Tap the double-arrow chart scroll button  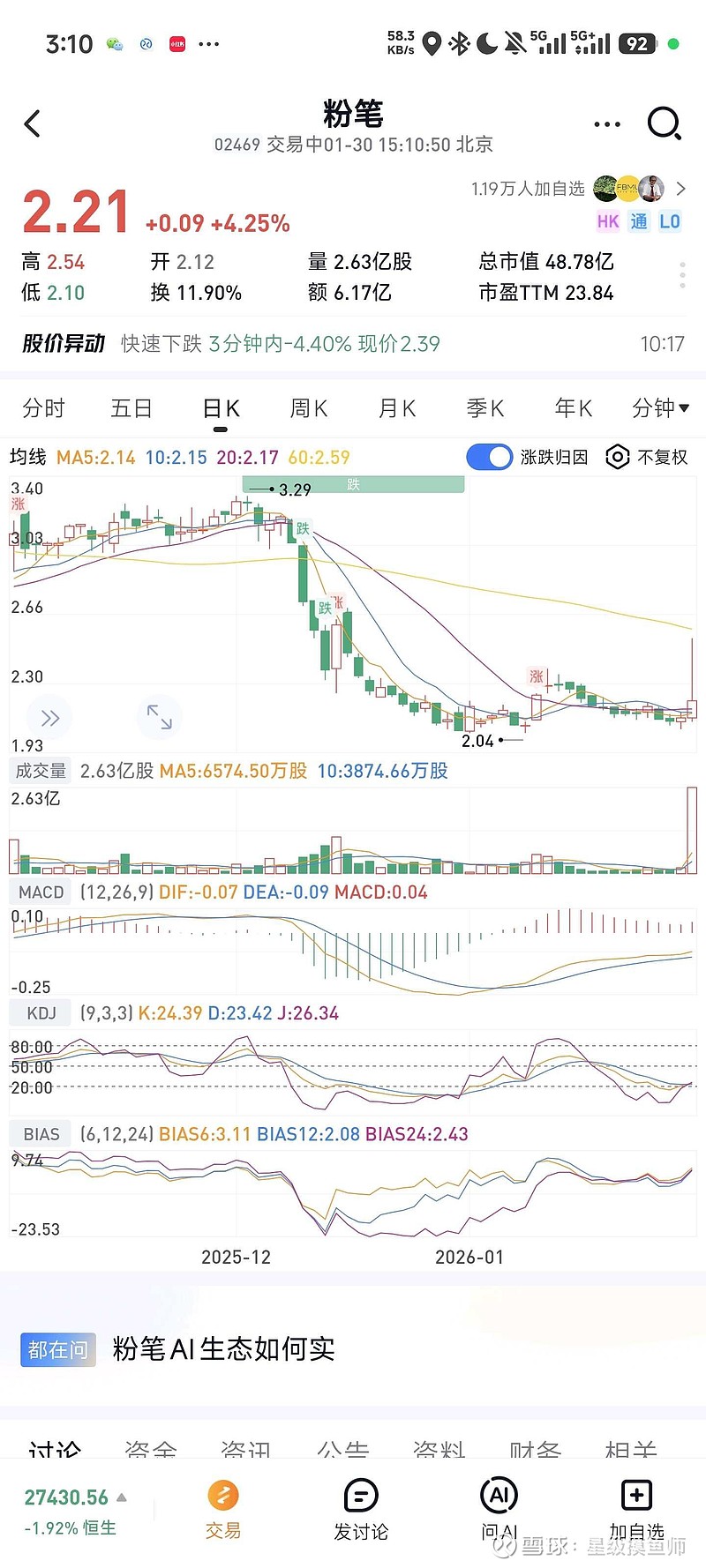(x=49, y=718)
